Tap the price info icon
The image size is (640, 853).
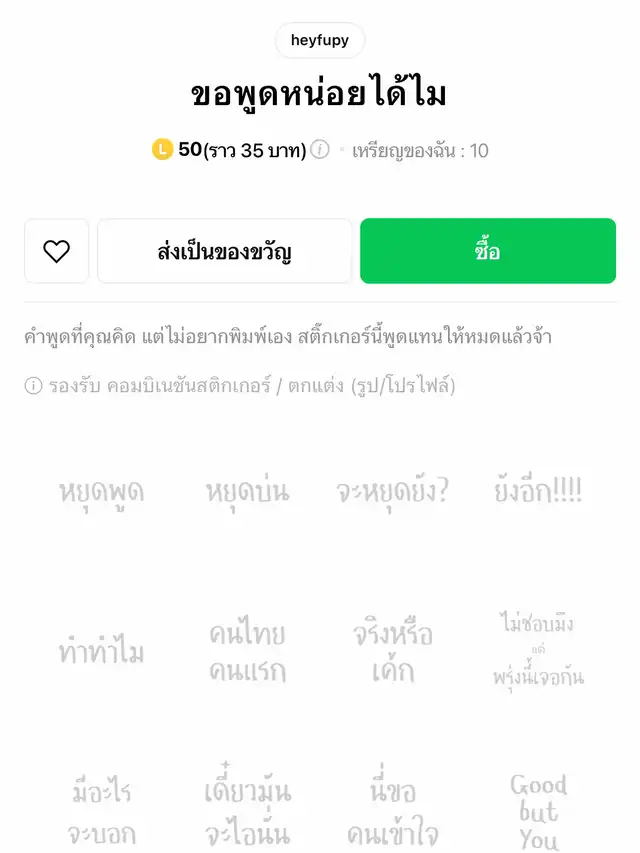(319, 150)
